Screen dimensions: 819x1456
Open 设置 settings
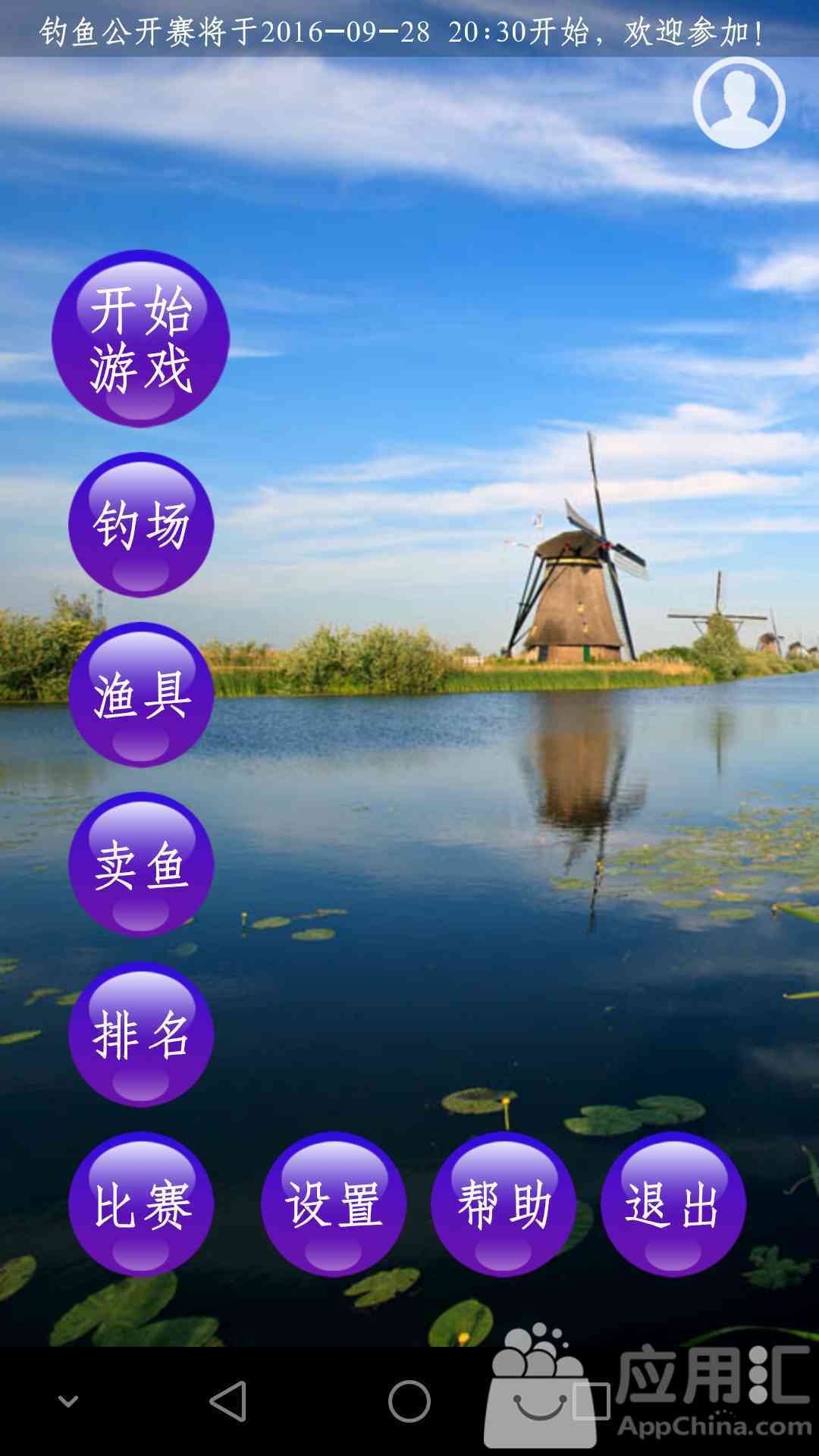click(x=334, y=1204)
